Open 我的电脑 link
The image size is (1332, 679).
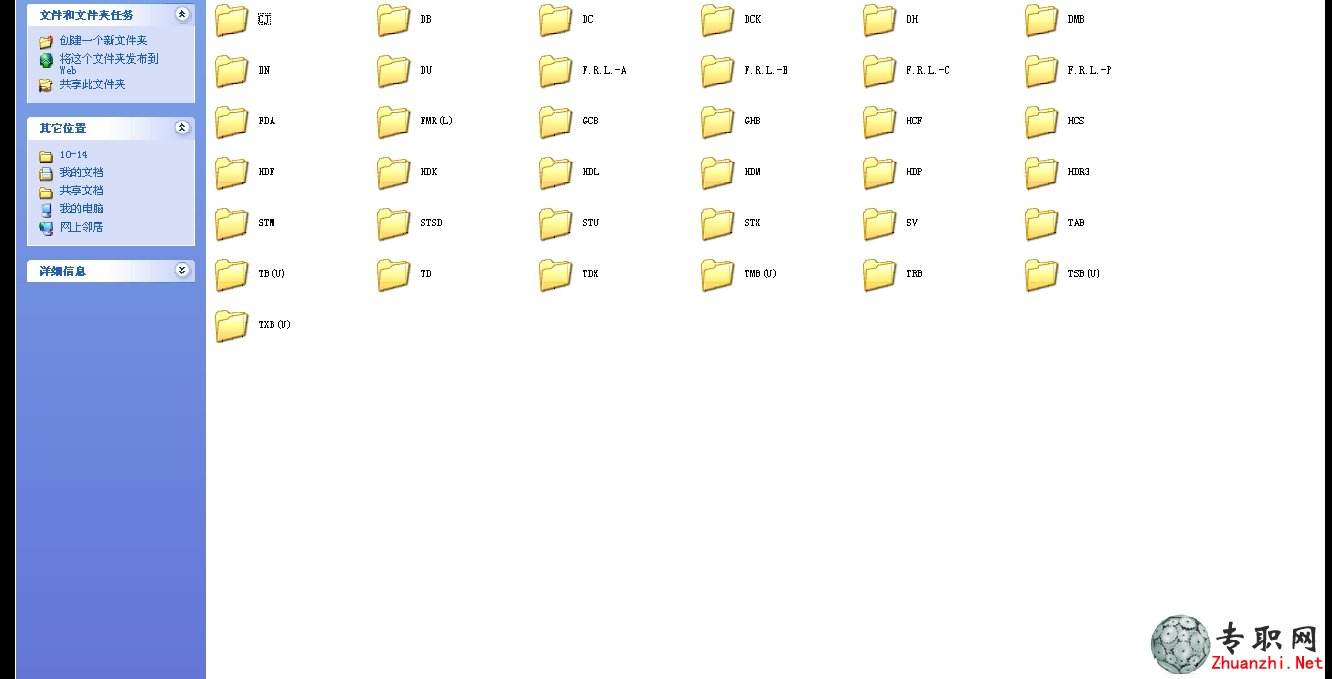pos(81,209)
